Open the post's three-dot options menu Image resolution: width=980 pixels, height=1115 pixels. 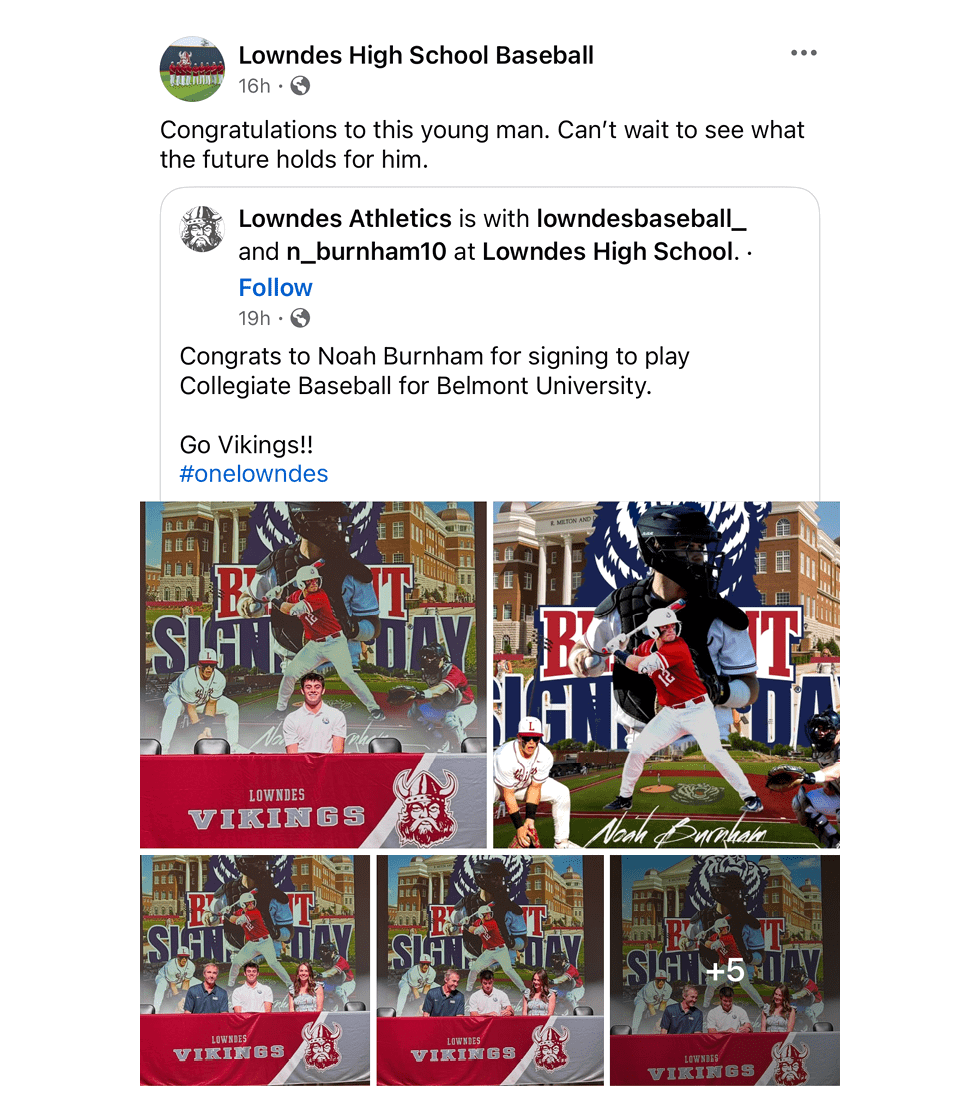point(803,54)
